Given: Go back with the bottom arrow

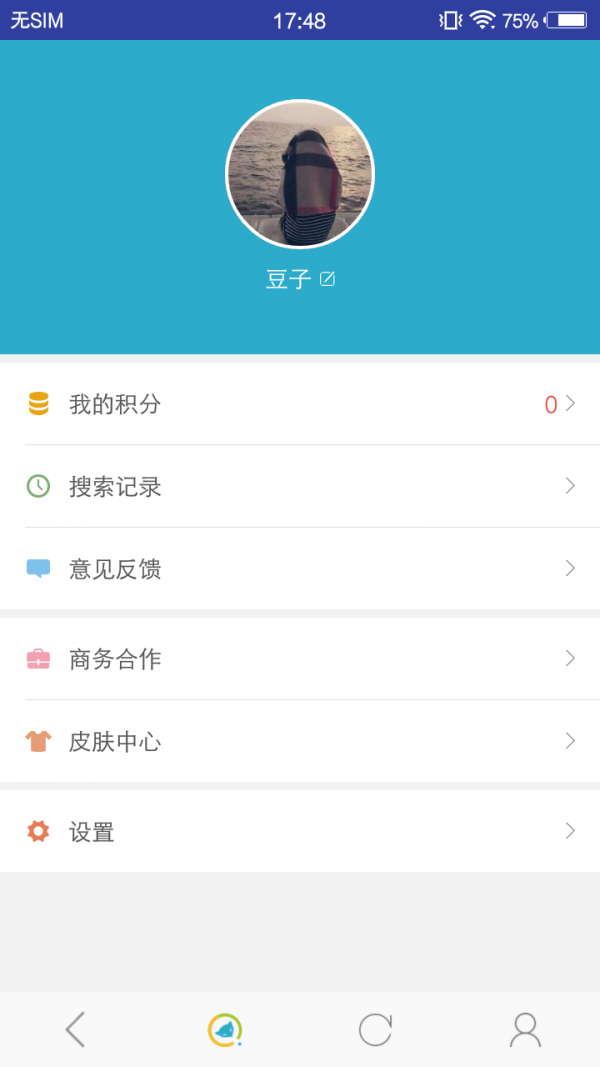Looking at the screenshot, I should [x=75, y=1029].
